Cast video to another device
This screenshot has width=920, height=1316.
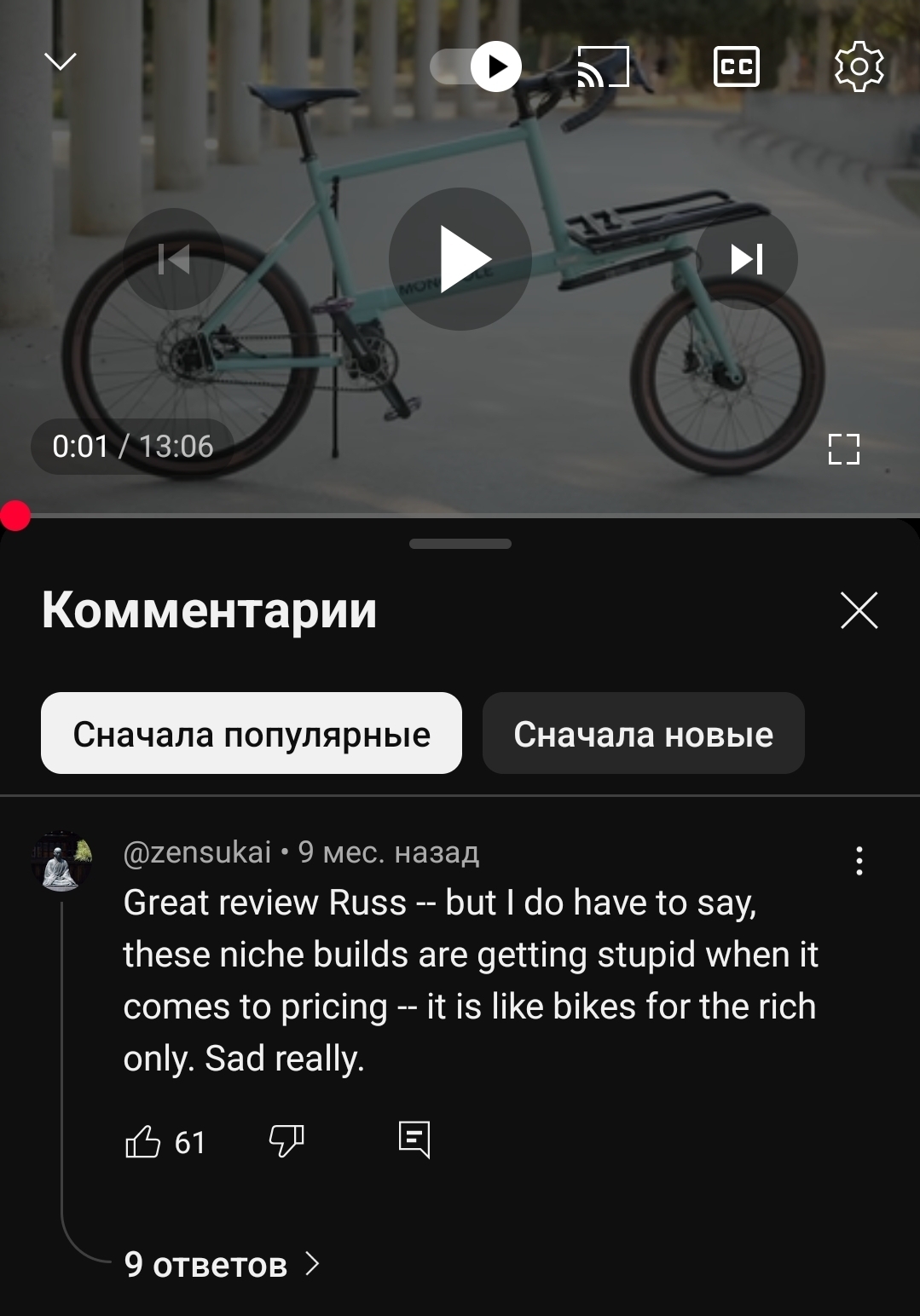coord(603,66)
